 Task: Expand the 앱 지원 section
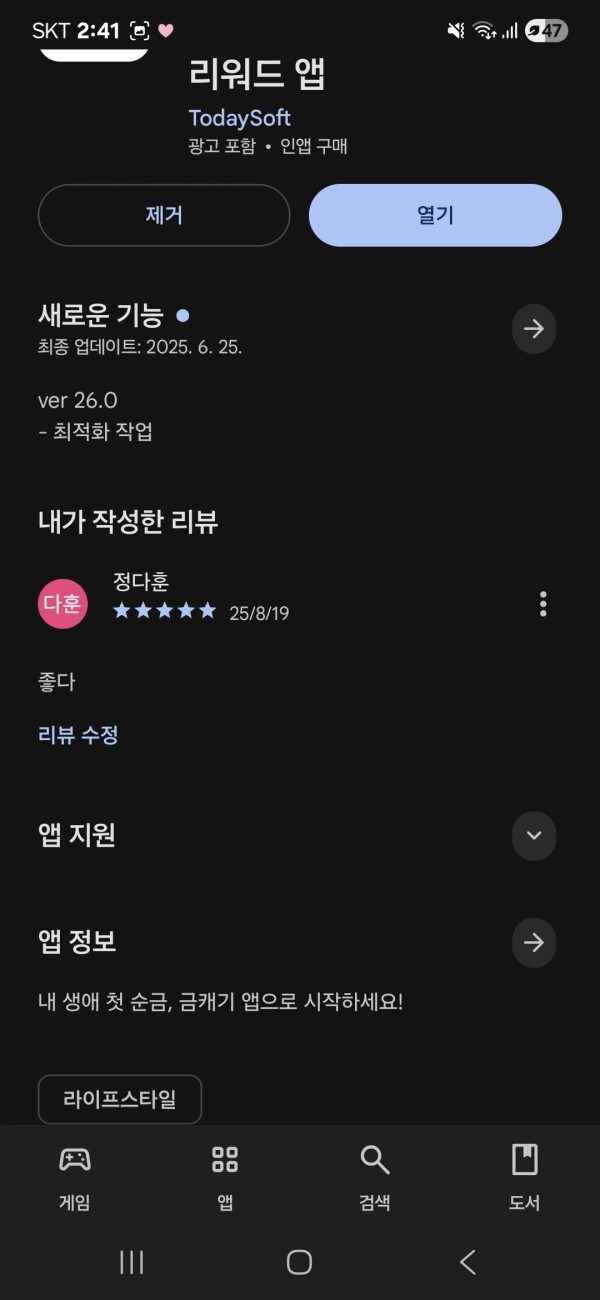(x=534, y=836)
